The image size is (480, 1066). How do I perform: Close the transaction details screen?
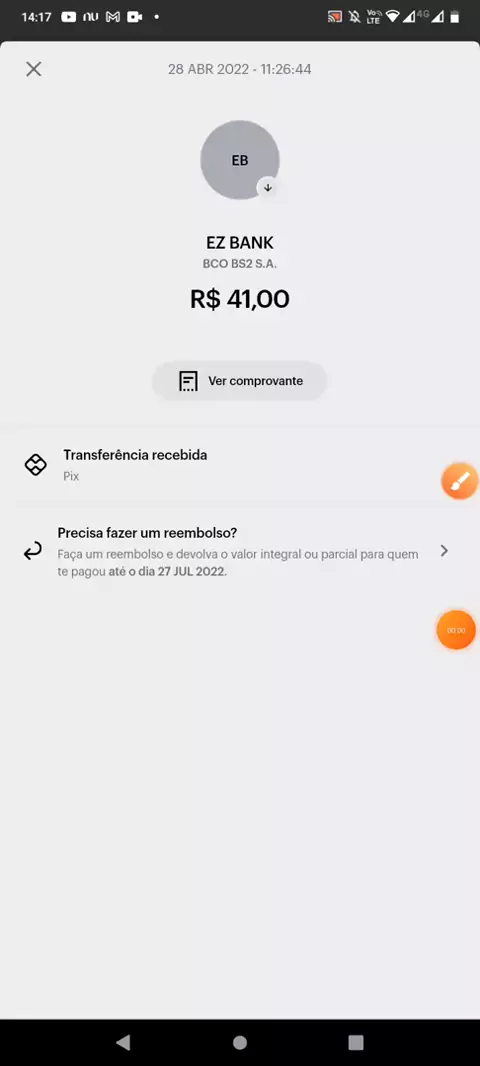33,69
